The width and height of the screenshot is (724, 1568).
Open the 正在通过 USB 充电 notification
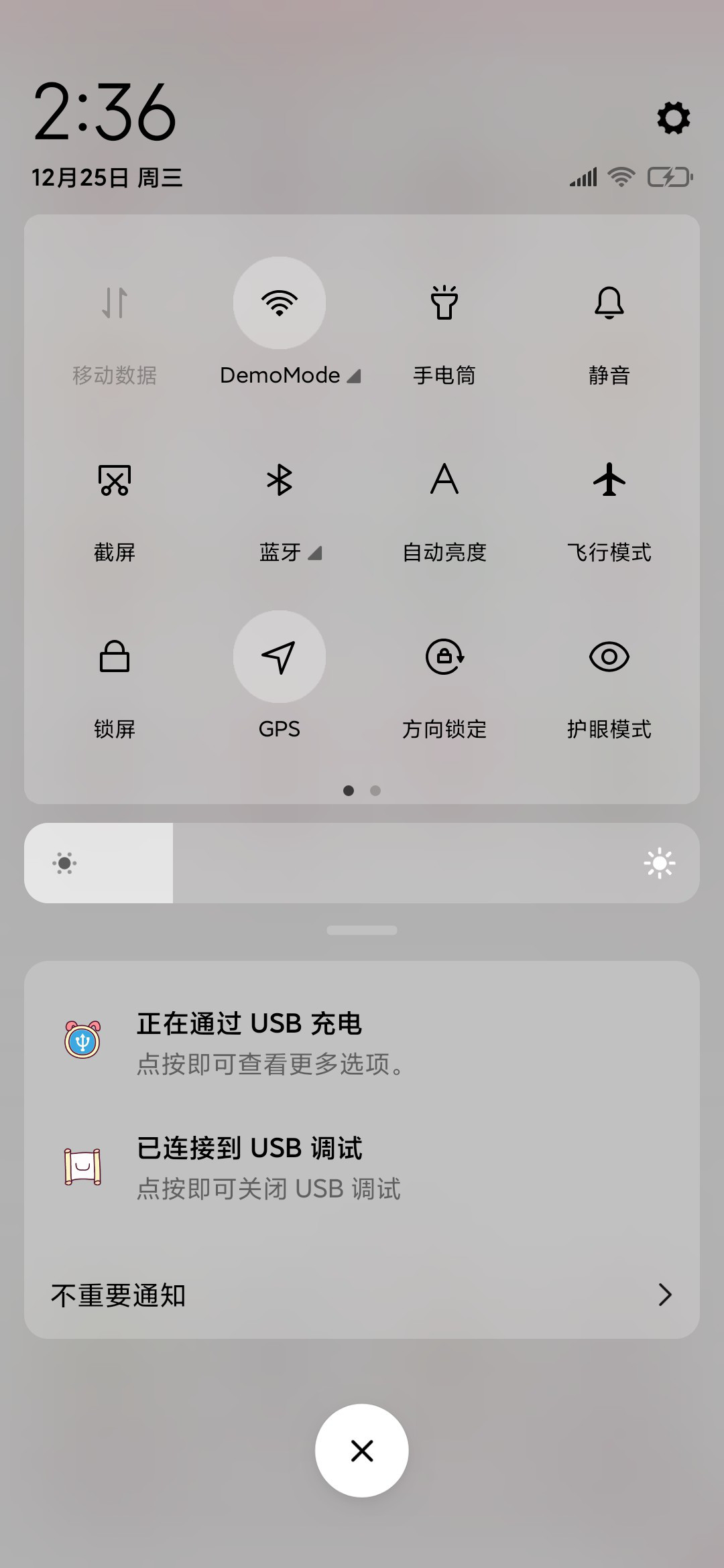tap(362, 1042)
